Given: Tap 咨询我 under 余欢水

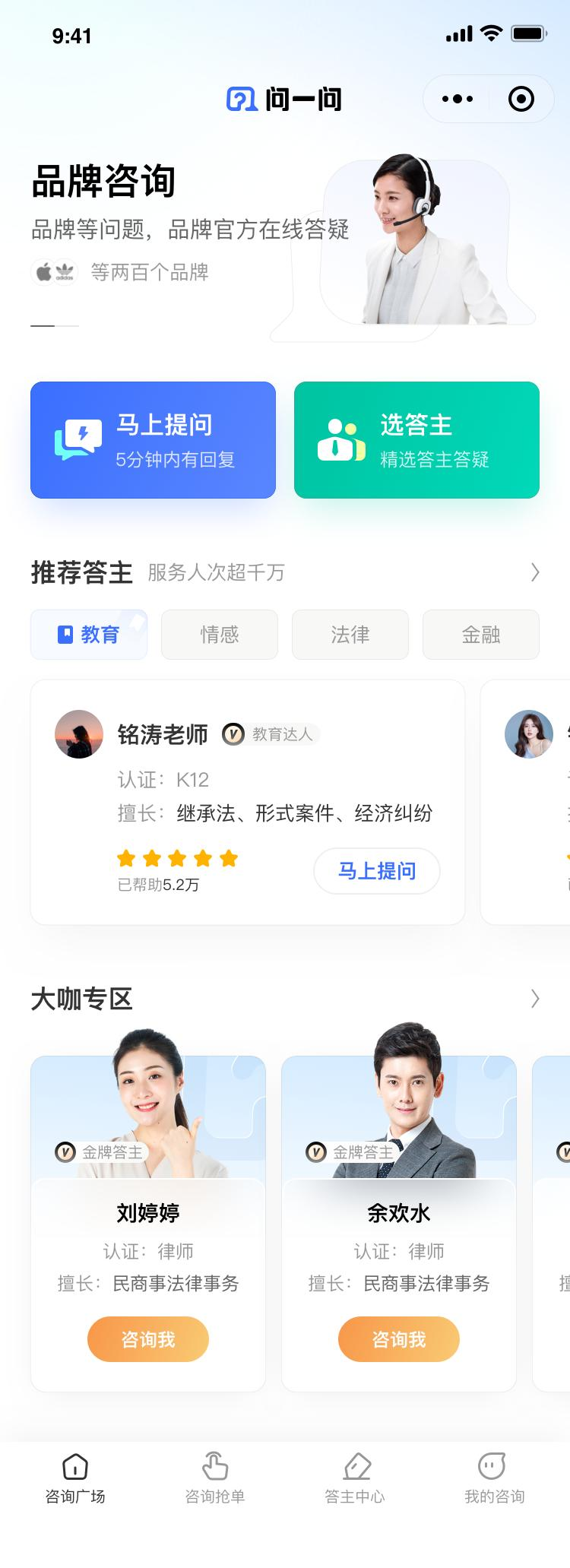Looking at the screenshot, I should [x=399, y=1339].
